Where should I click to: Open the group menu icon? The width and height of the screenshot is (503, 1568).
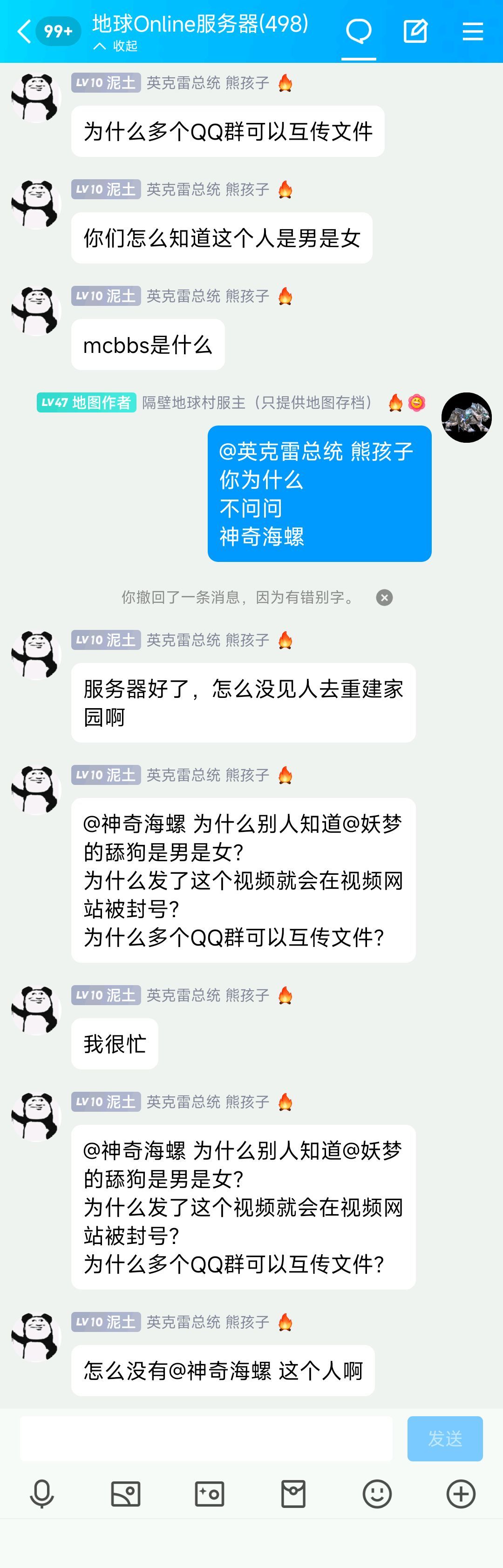(473, 31)
